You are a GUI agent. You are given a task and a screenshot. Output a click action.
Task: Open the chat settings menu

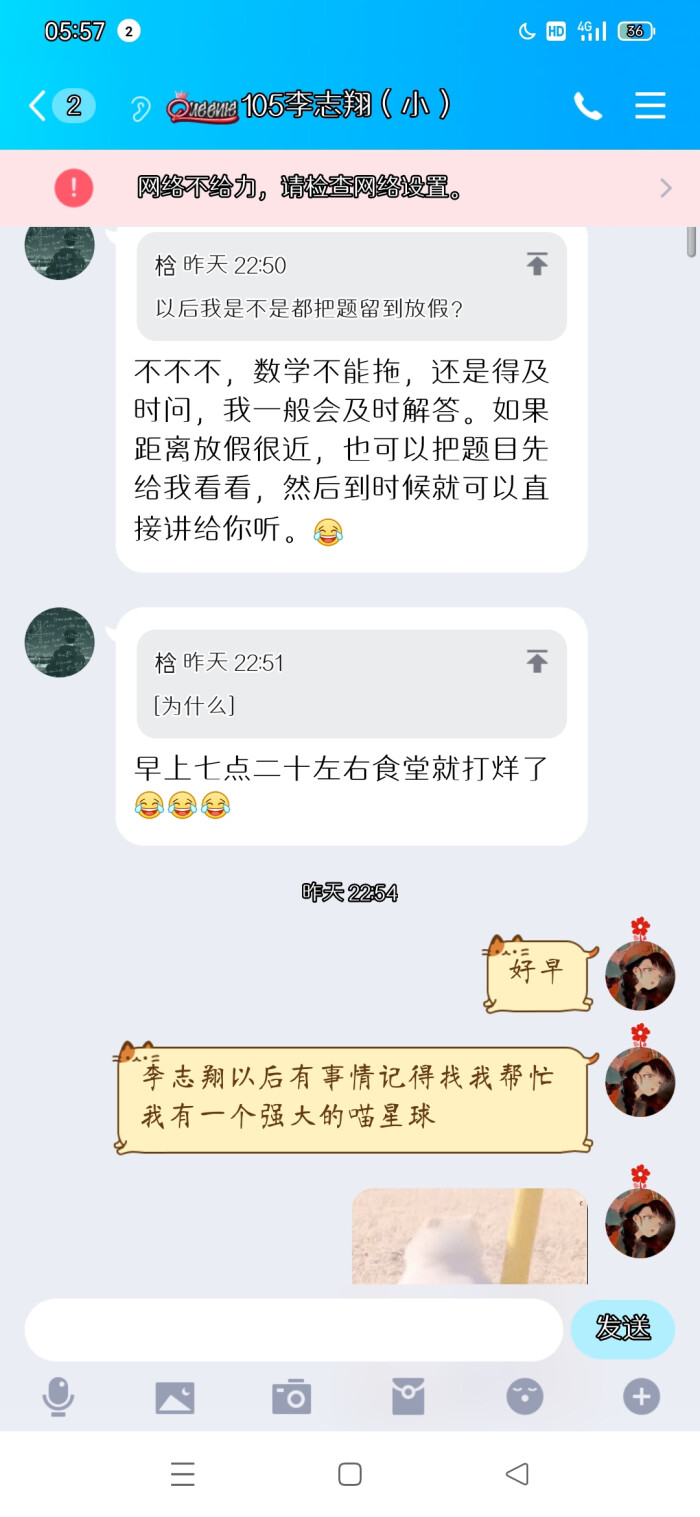click(x=650, y=106)
